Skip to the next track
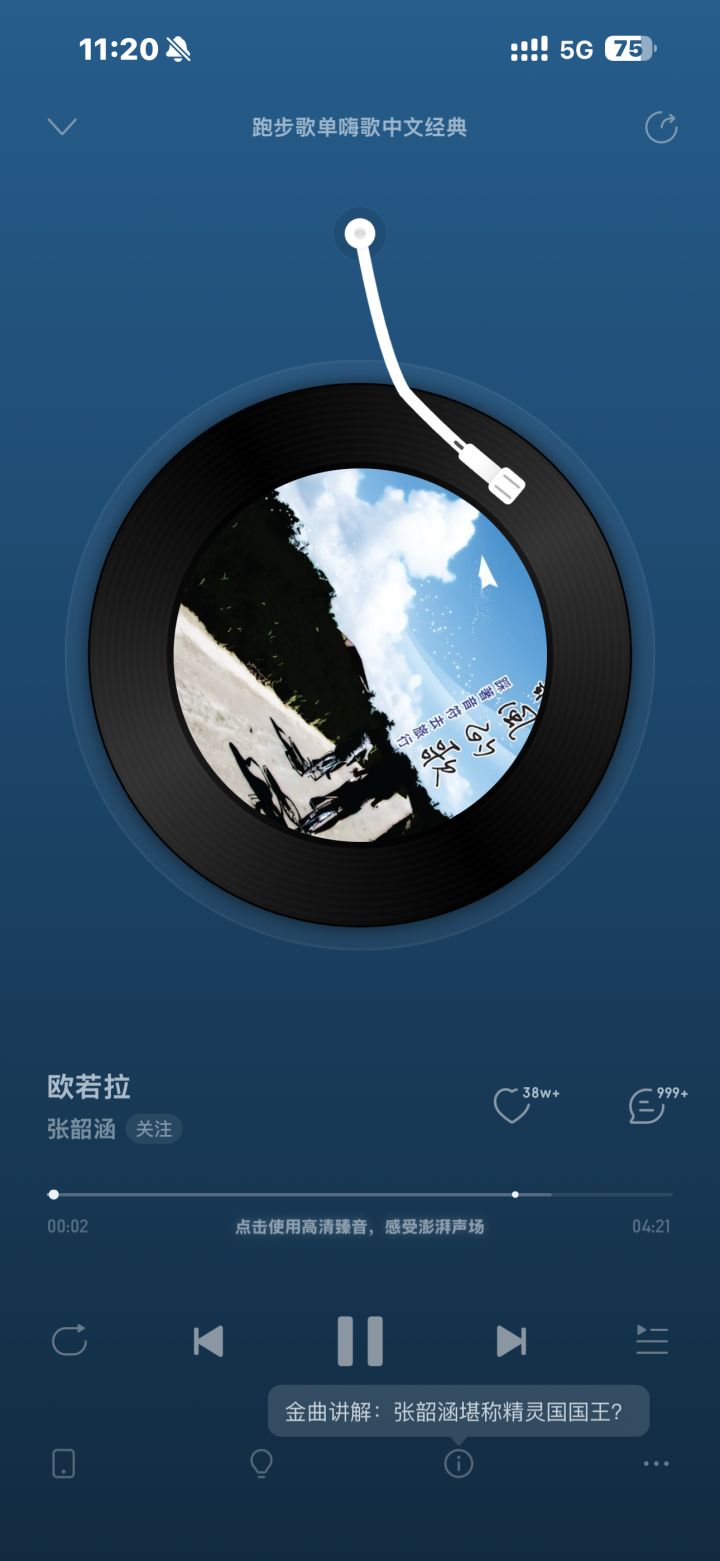This screenshot has width=720, height=1561. click(511, 1340)
